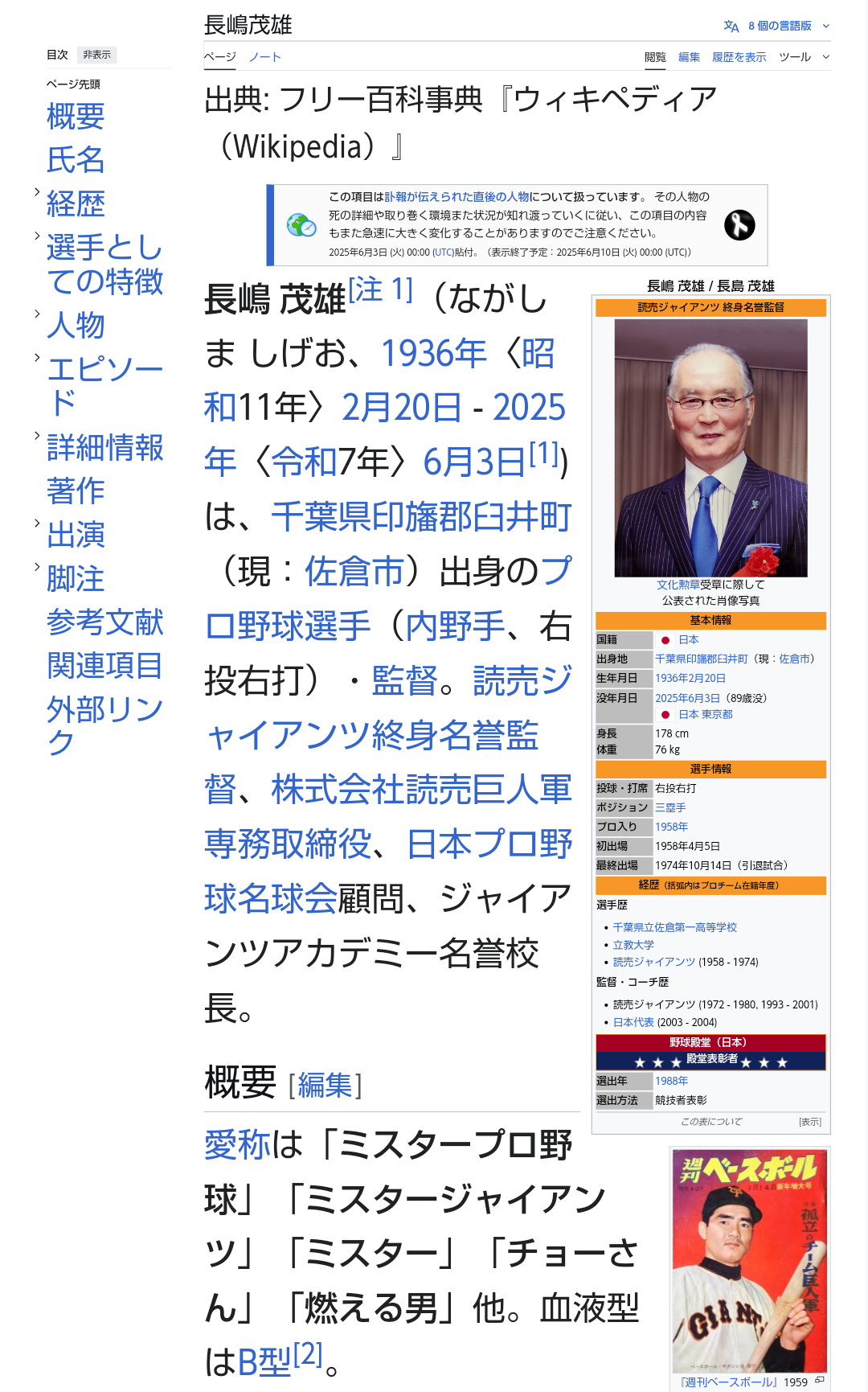Viewport: 868px width, 1392px height.
Task: Switch to the ノート tab
Action: 264,57
